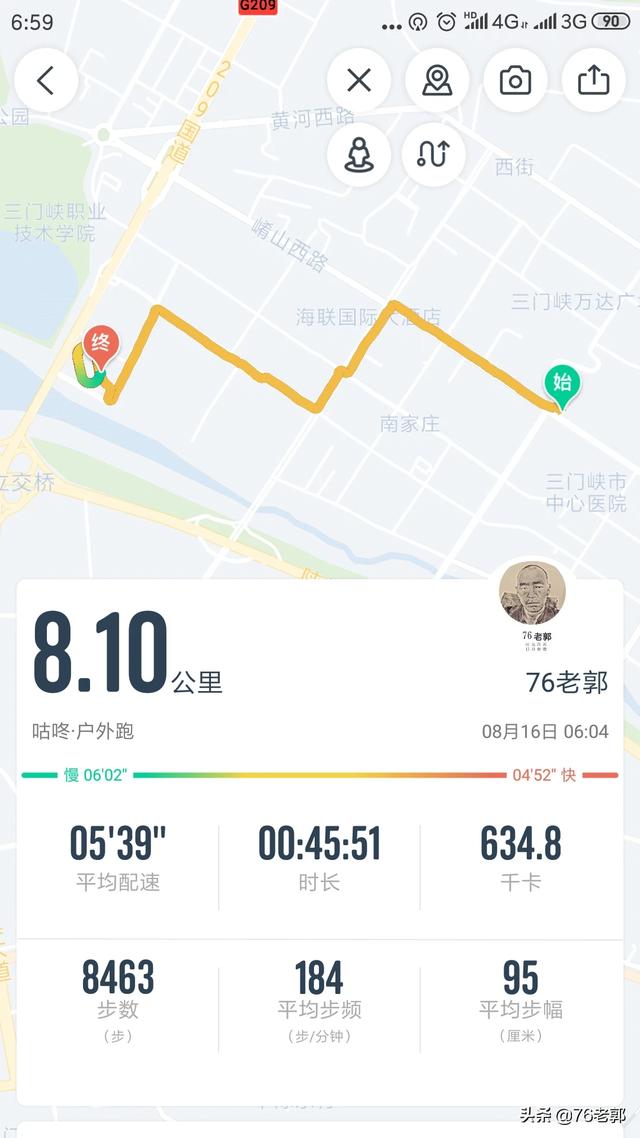Image resolution: width=640 pixels, height=1138 pixels.
Task: Go back using the arrow icon
Action: pos(46,80)
